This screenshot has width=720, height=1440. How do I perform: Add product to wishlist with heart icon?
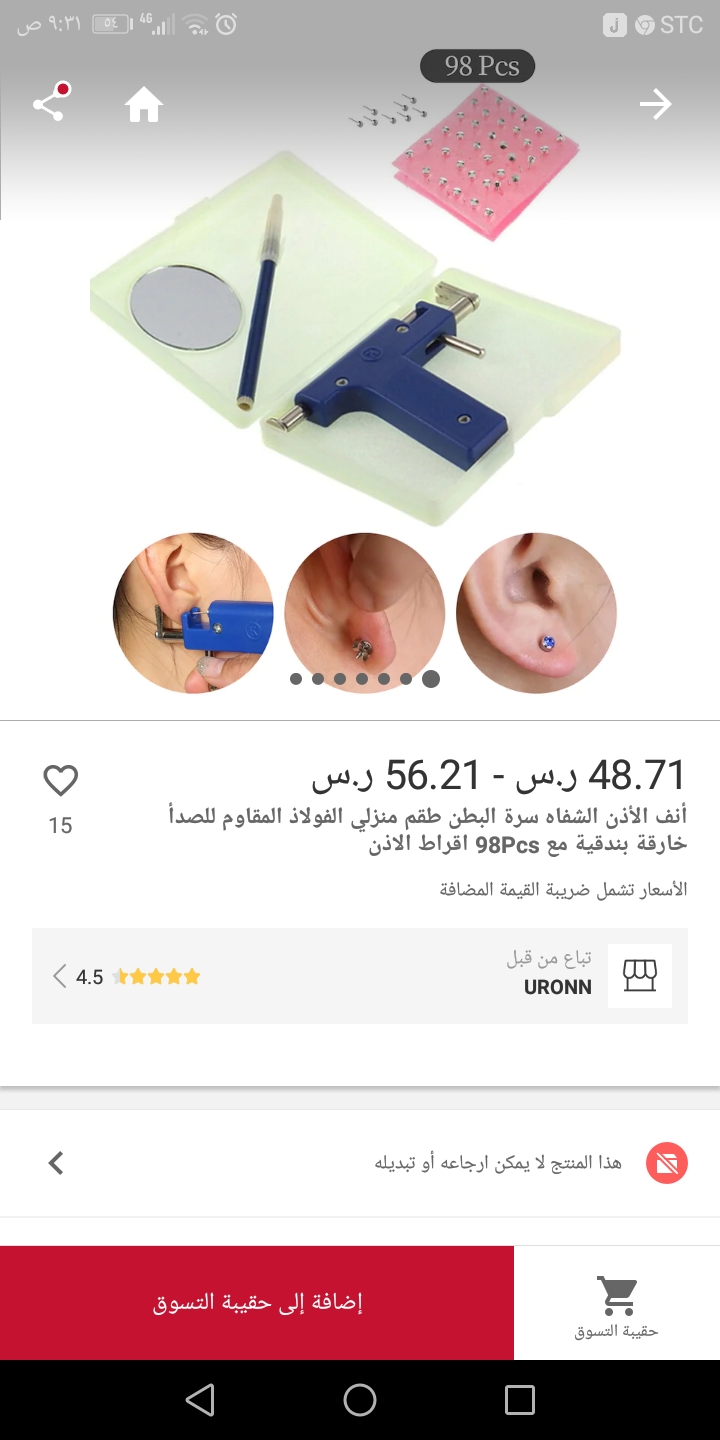[61, 780]
